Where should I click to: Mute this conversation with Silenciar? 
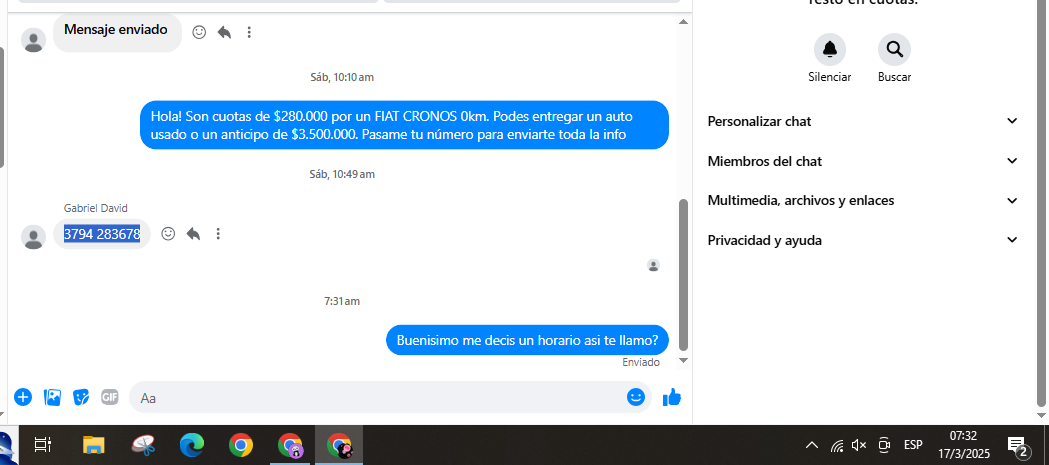point(829,50)
